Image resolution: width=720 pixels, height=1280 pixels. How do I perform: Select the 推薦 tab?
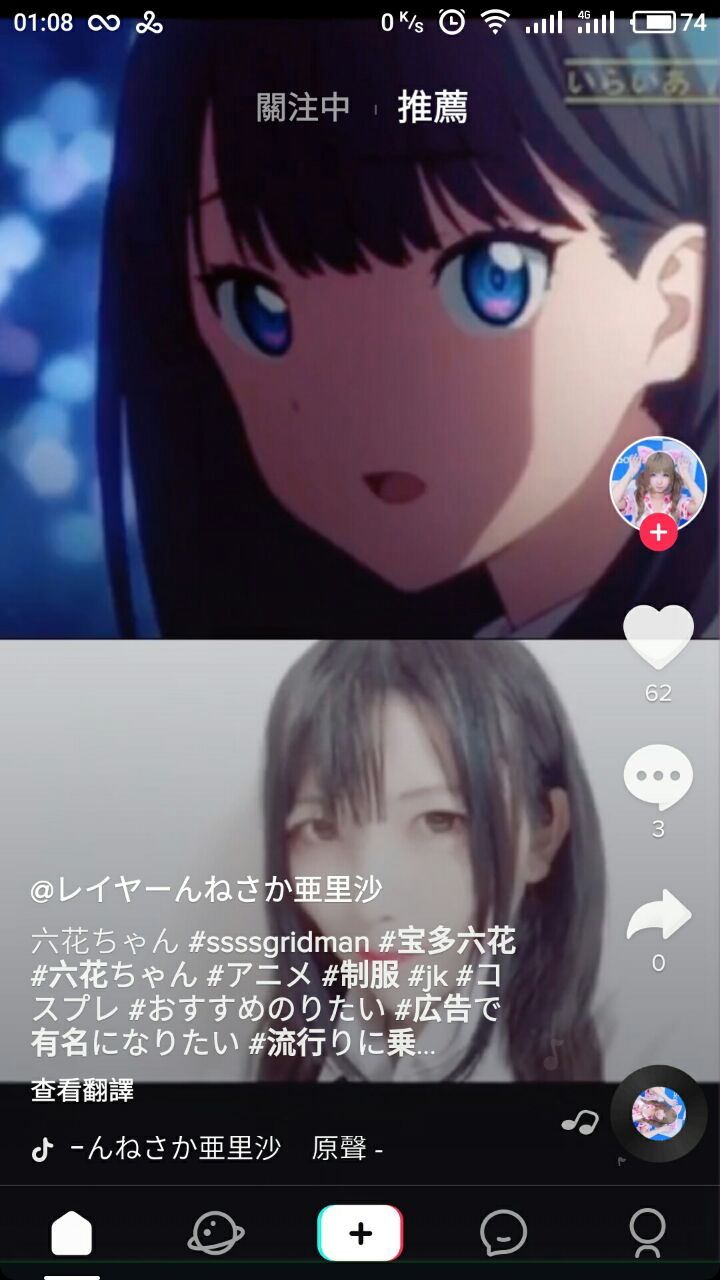432,108
